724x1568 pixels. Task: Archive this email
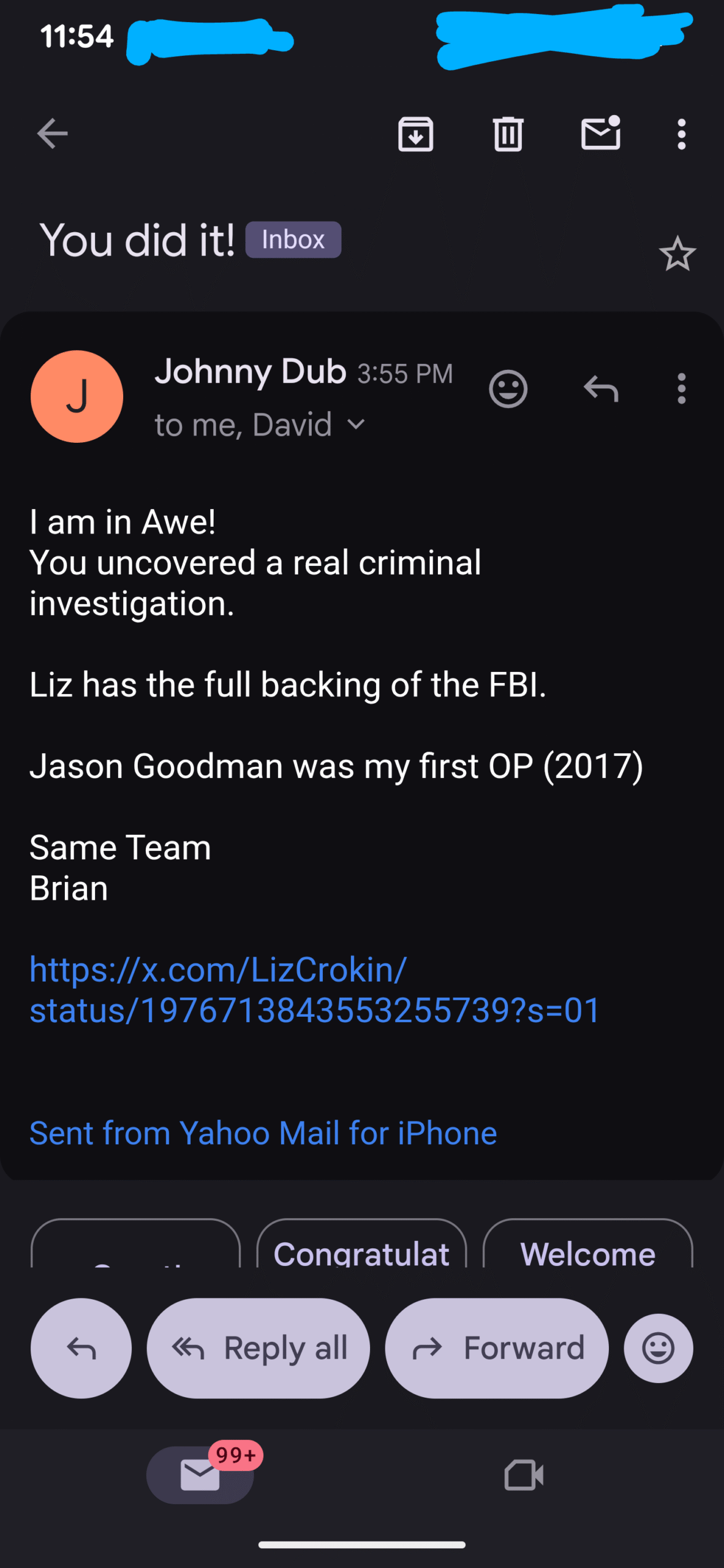pyautogui.click(x=416, y=134)
